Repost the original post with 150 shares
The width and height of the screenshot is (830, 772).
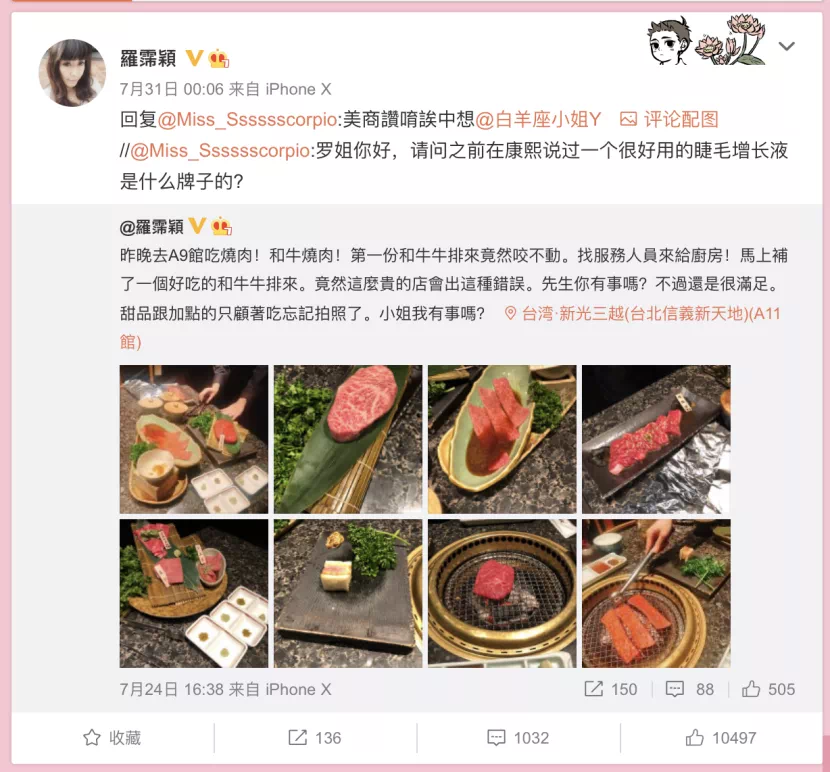[x=611, y=689]
